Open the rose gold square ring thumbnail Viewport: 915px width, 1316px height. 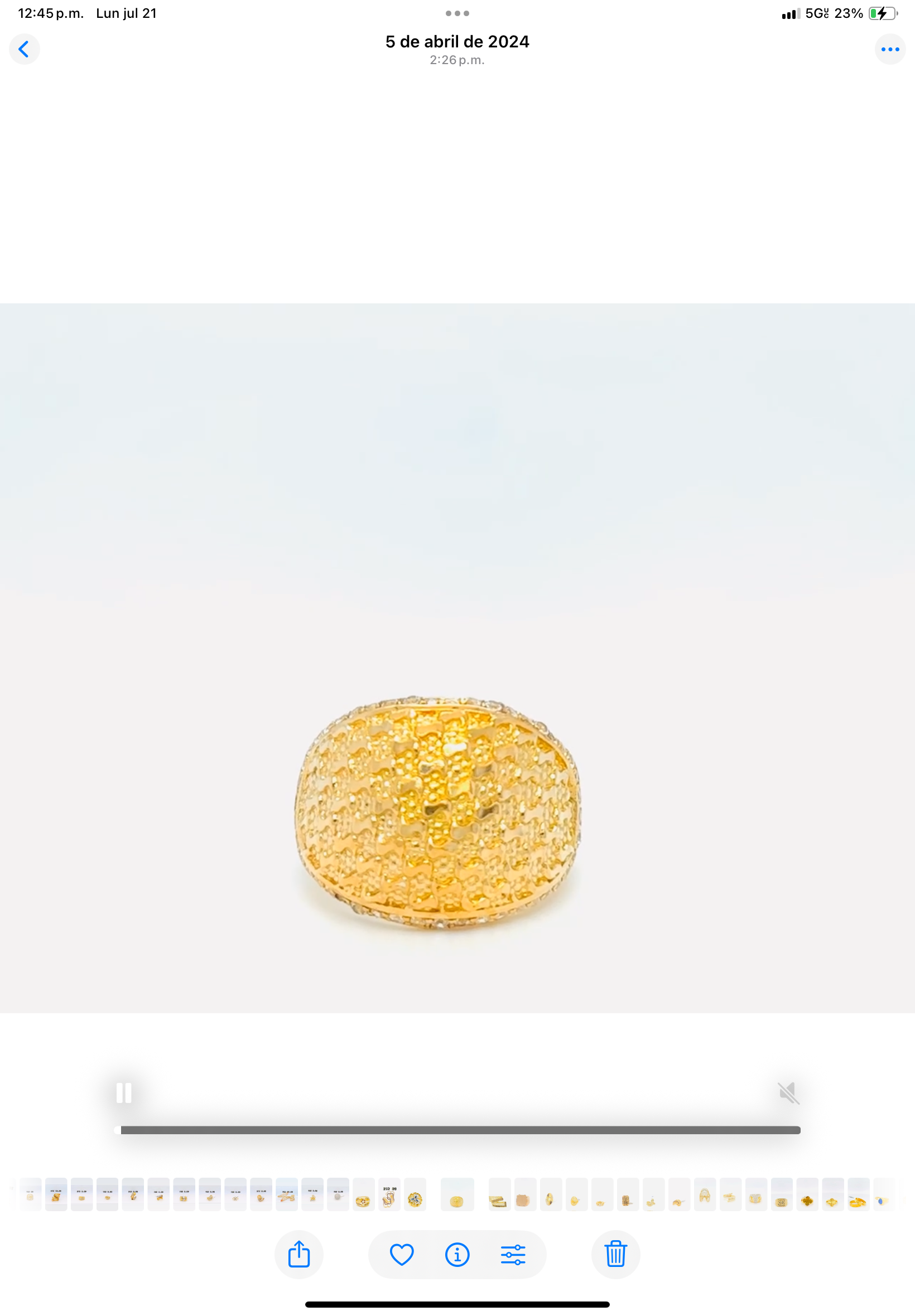(524, 1194)
